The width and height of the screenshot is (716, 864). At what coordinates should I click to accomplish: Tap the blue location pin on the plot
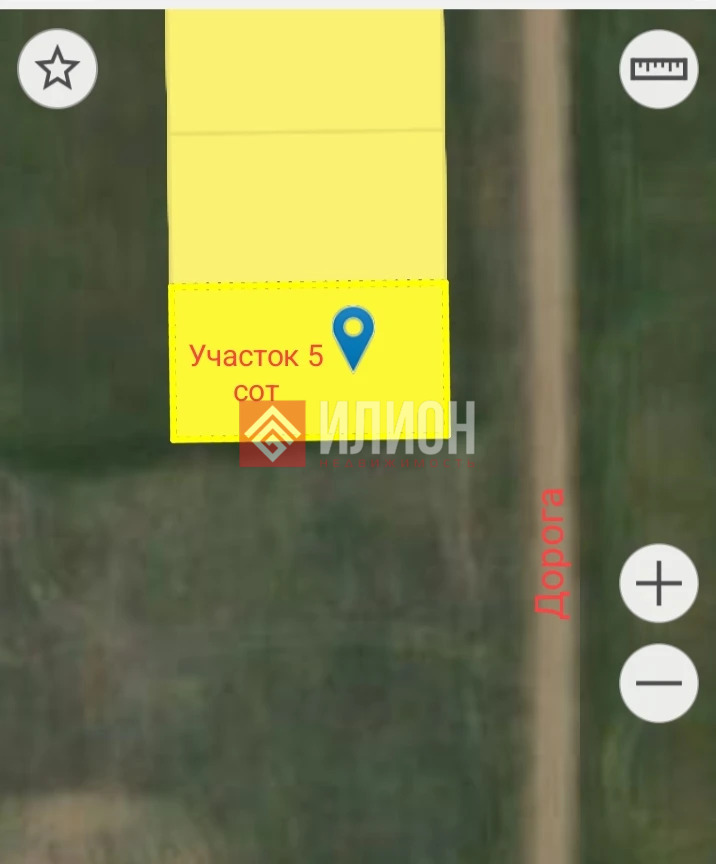pyautogui.click(x=353, y=334)
